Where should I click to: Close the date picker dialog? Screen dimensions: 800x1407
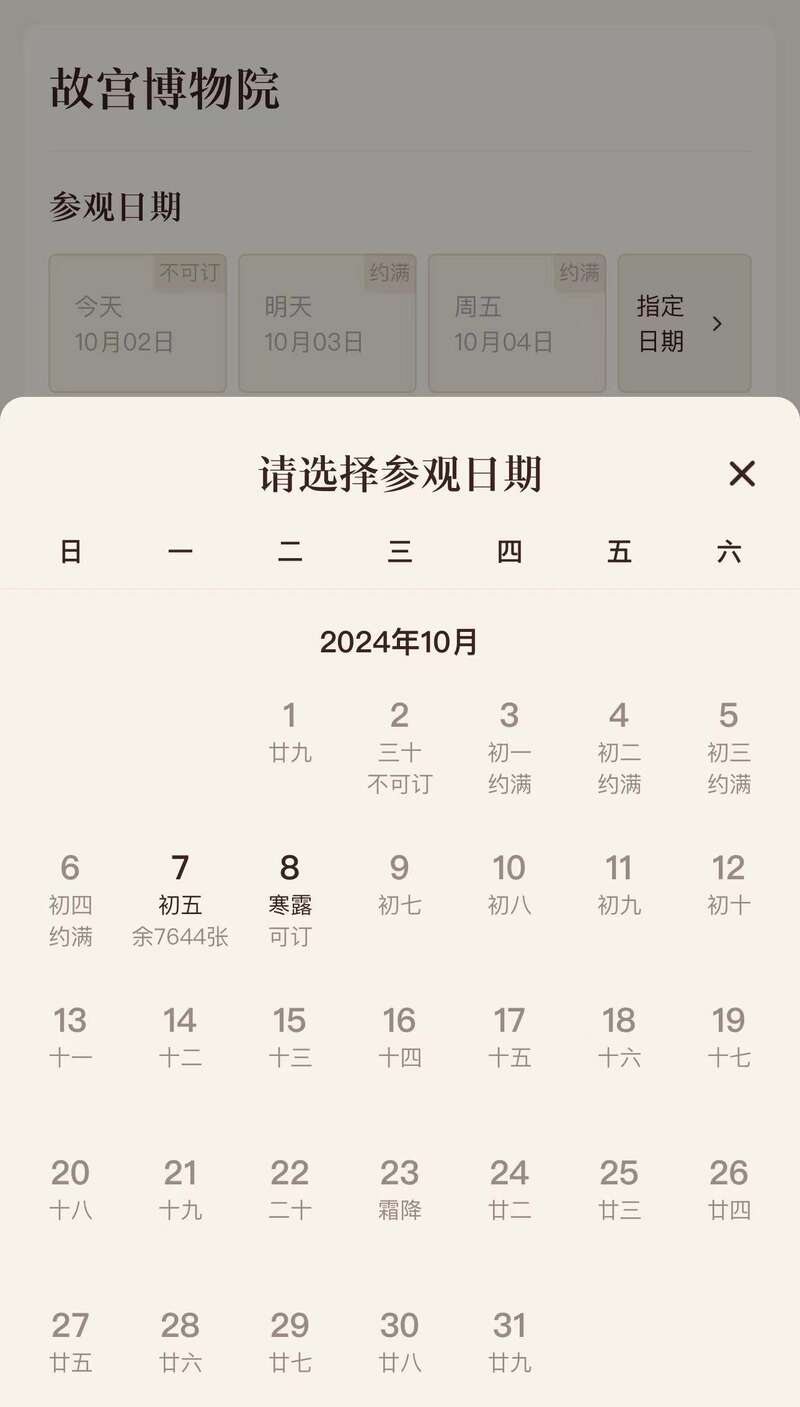coord(741,474)
